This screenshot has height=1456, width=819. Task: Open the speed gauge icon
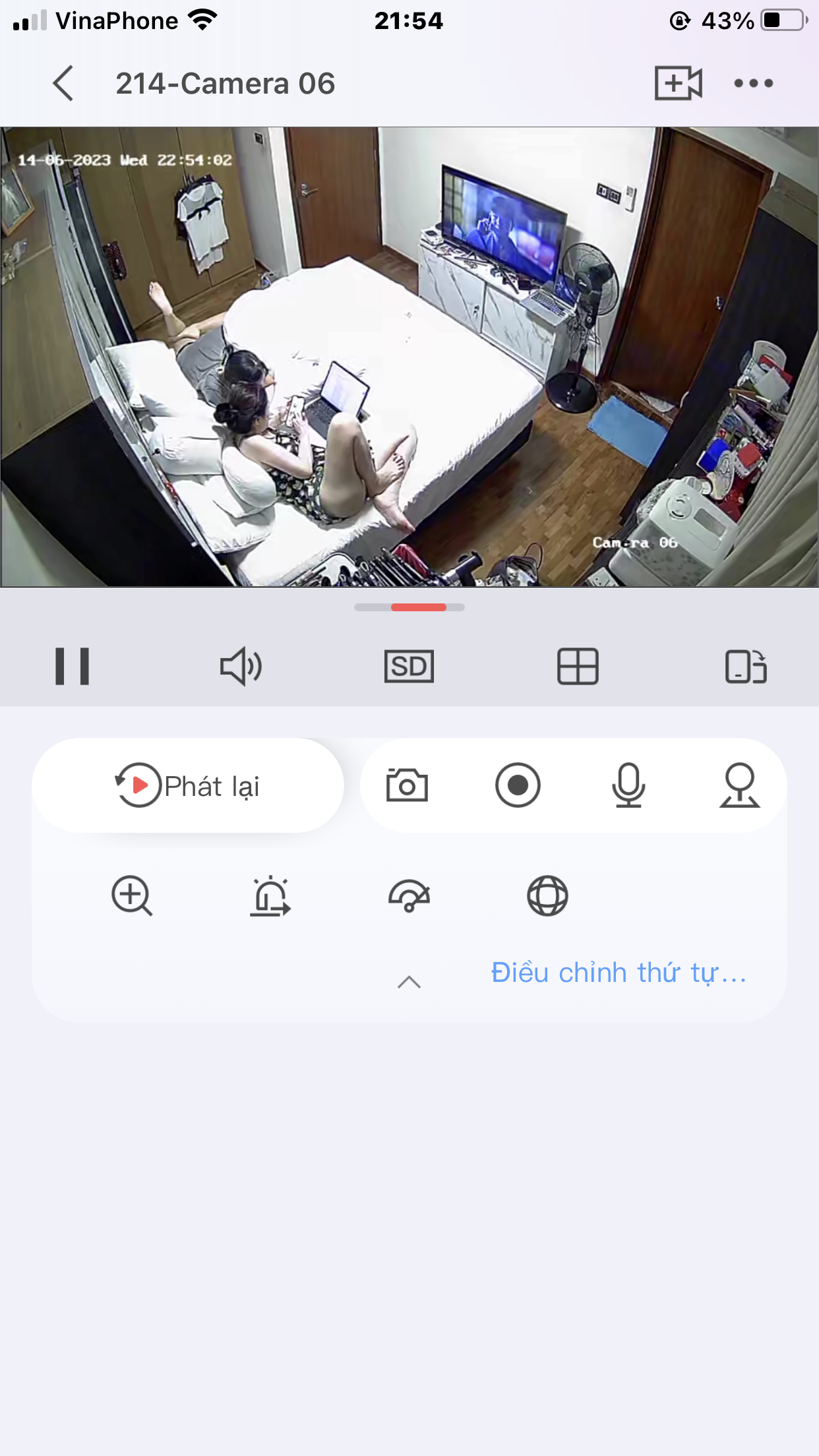pos(409,896)
